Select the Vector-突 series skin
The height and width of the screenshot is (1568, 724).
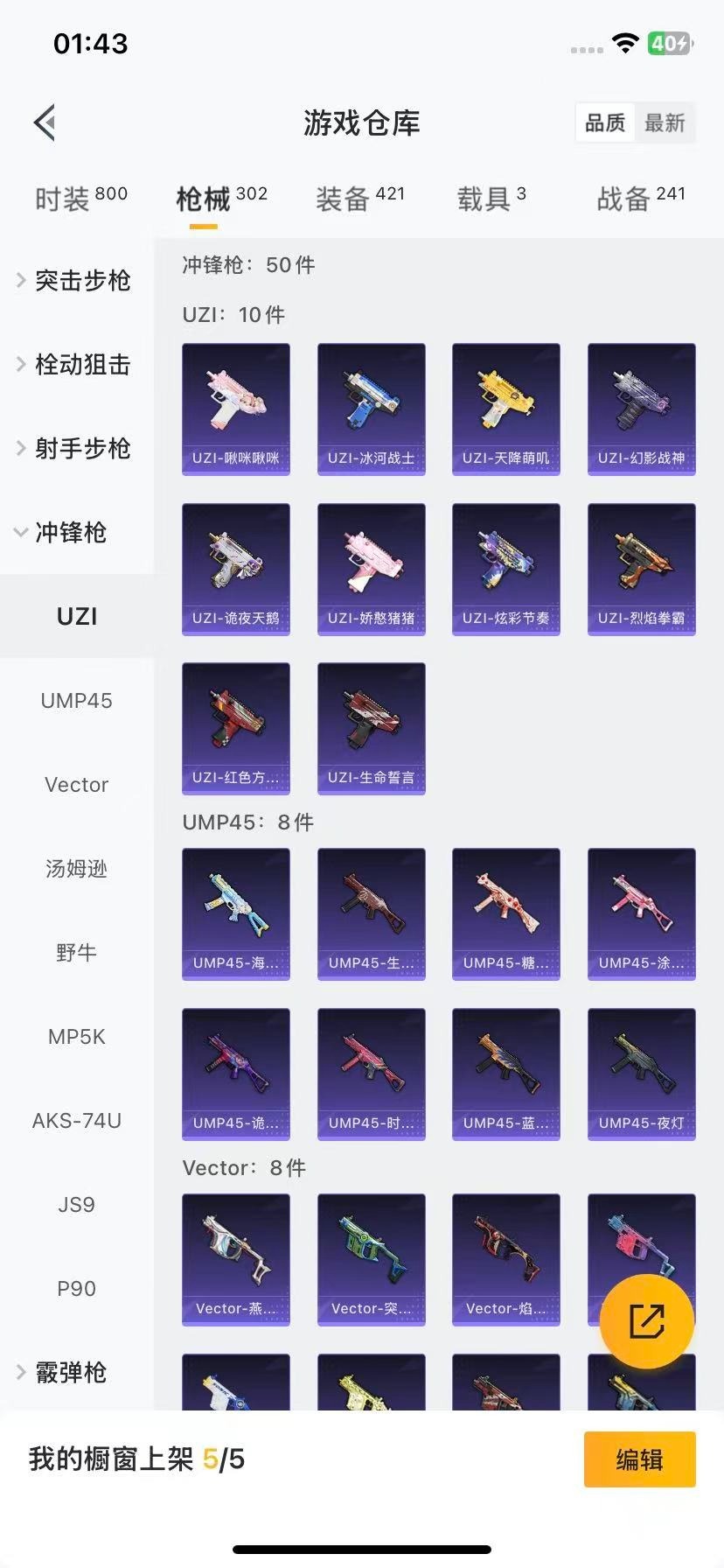[371, 1258]
